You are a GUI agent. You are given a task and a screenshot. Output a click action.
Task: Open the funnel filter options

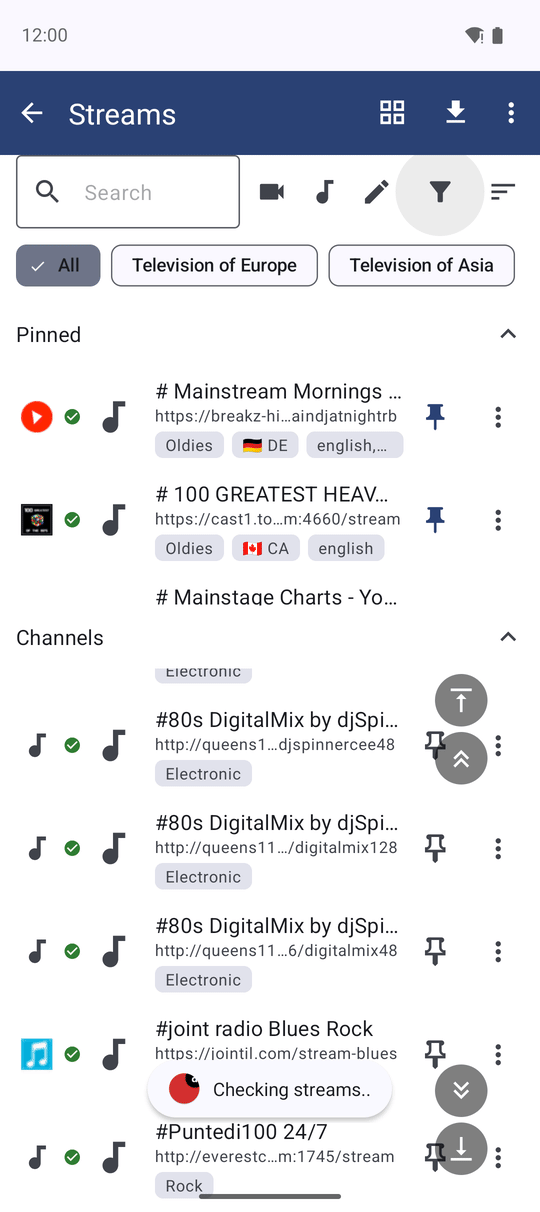tap(440, 192)
